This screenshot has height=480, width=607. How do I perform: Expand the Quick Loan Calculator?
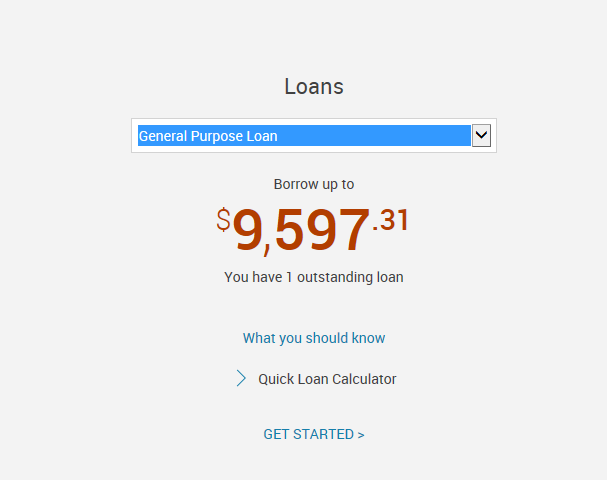tap(316, 379)
